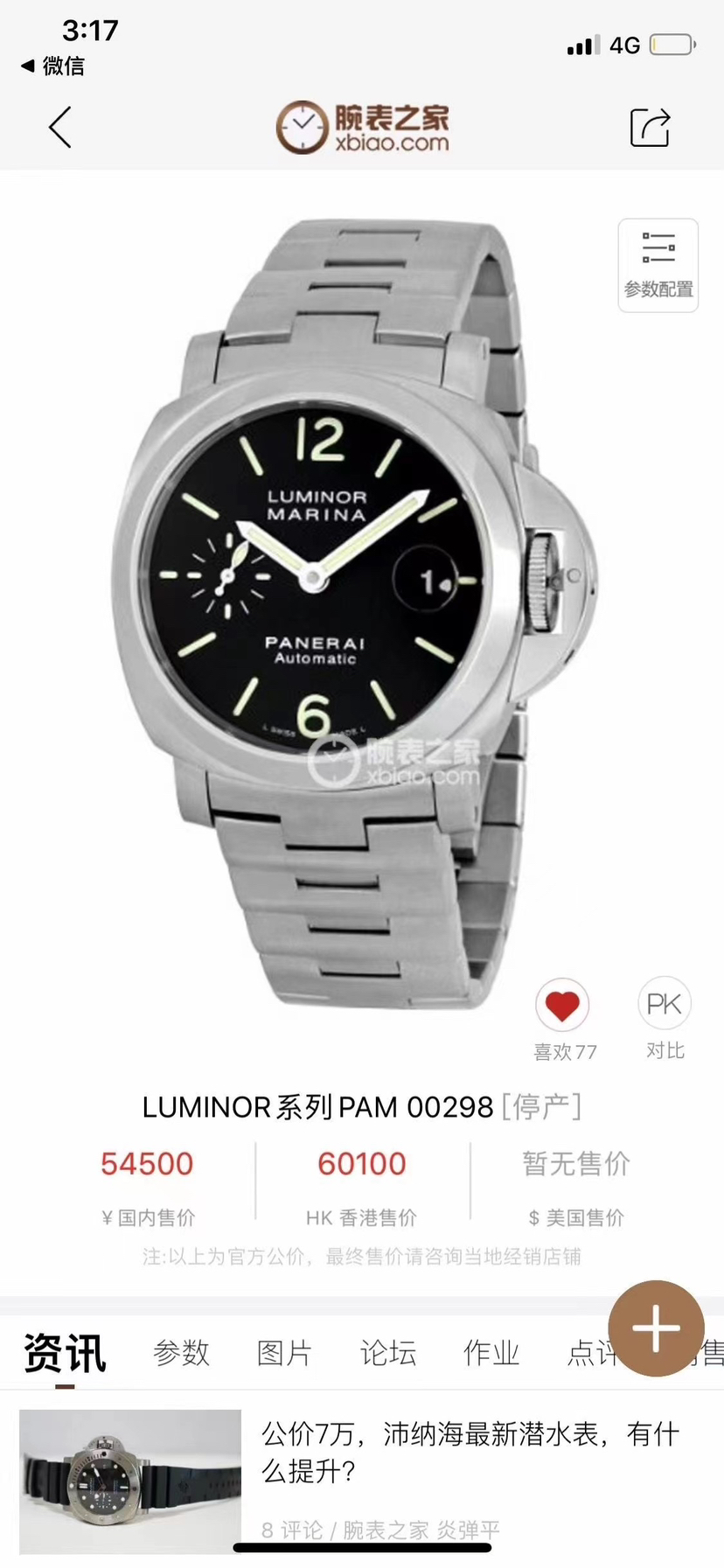724x1568 pixels.
Task: Switch to the 图片 tab
Action: (285, 1353)
